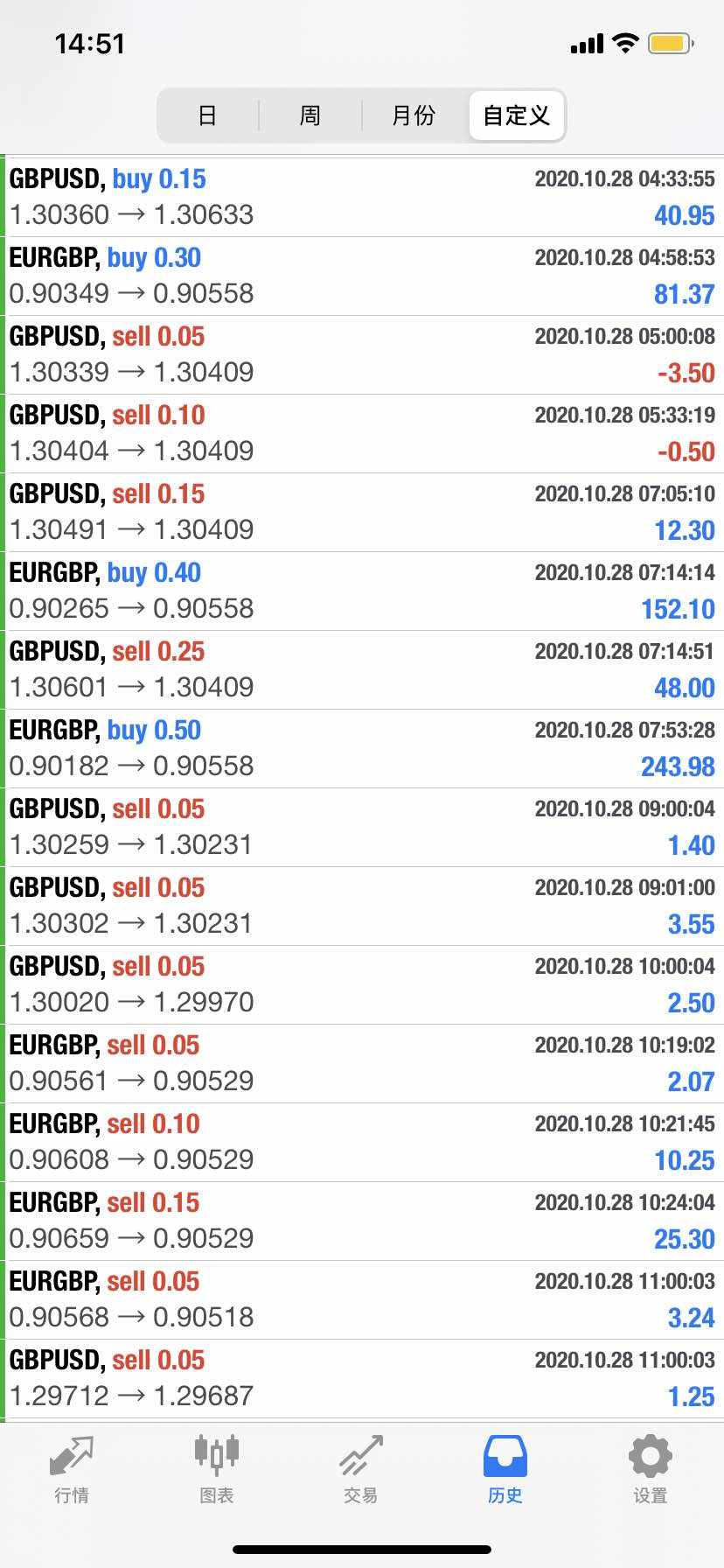
Task: Go to the 图表 chart tab
Action: pyautogui.click(x=216, y=1470)
